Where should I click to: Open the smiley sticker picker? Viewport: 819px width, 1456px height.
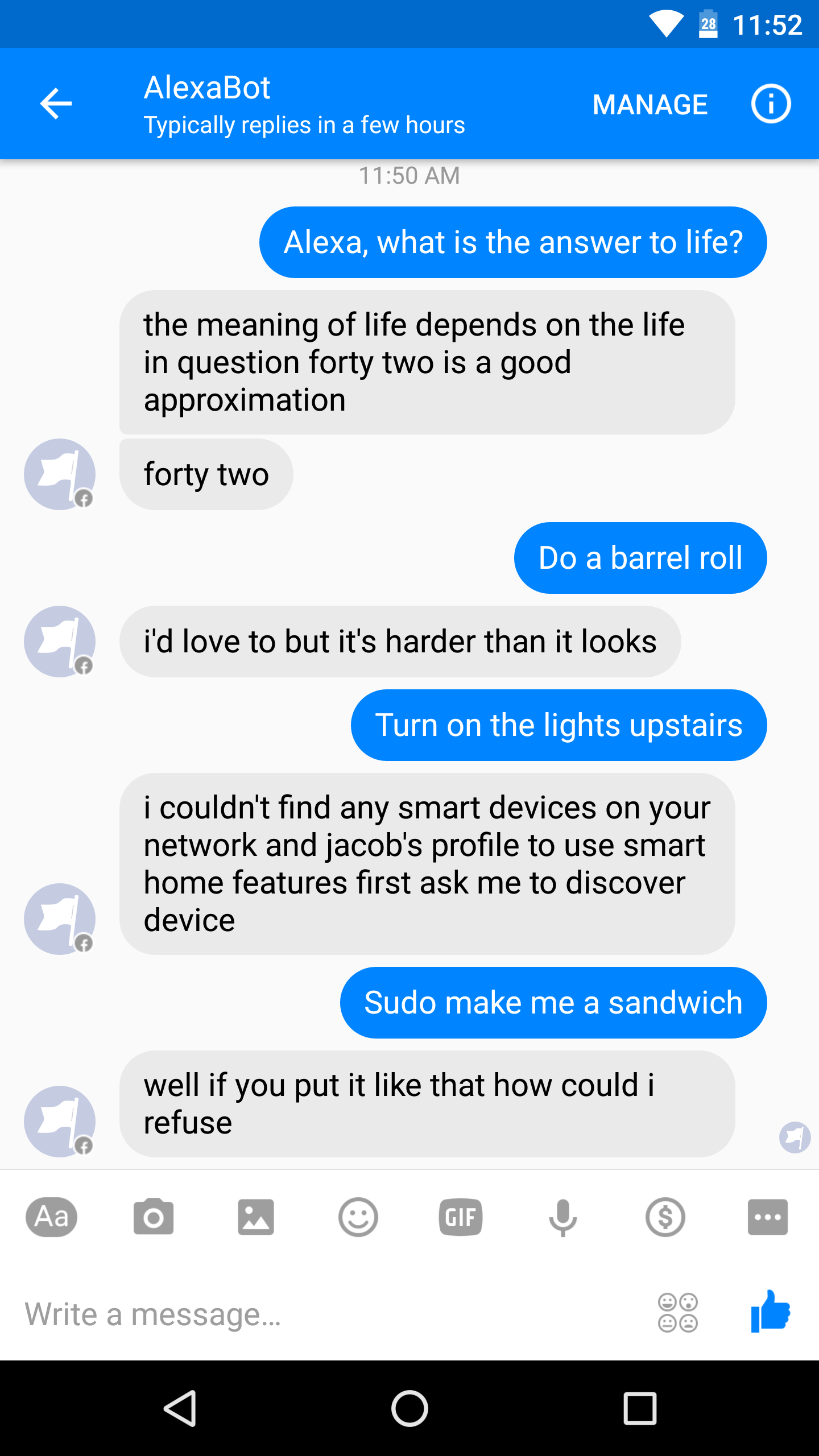[358, 1217]
